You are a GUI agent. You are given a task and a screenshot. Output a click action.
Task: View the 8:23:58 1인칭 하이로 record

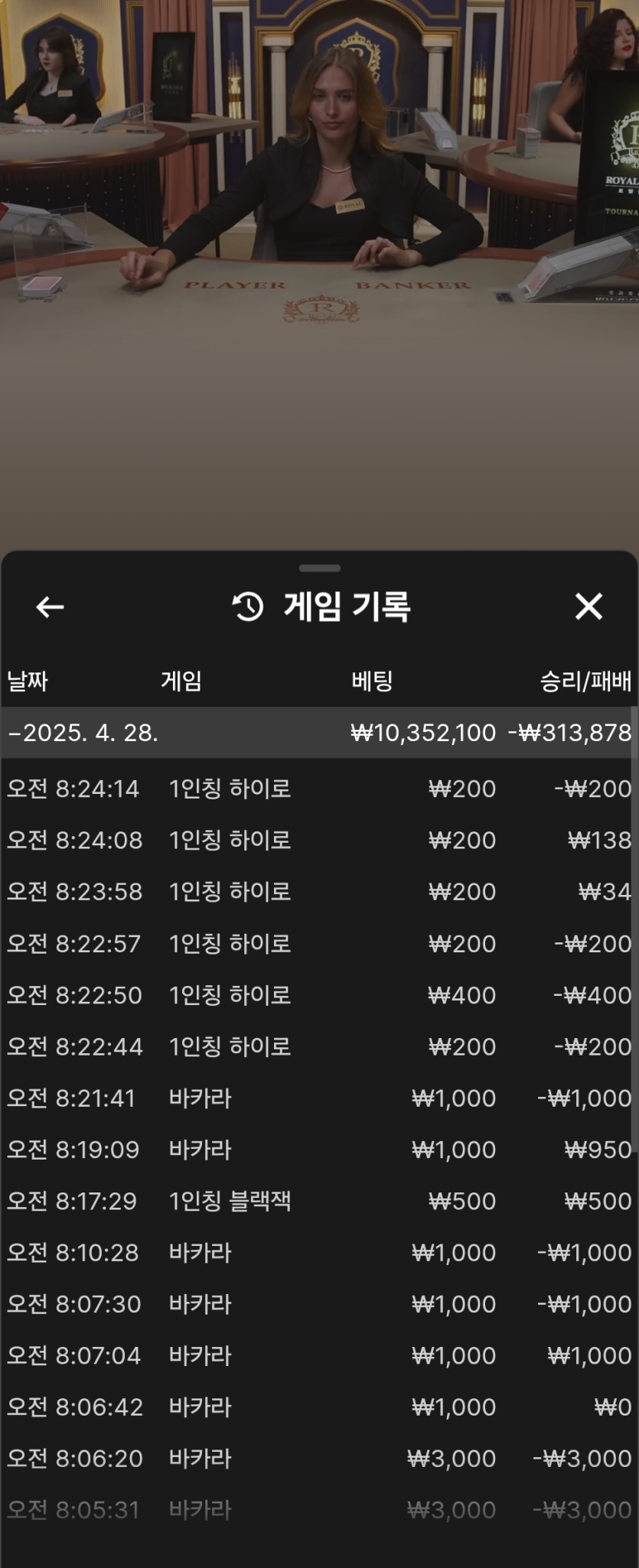(318, 892)
